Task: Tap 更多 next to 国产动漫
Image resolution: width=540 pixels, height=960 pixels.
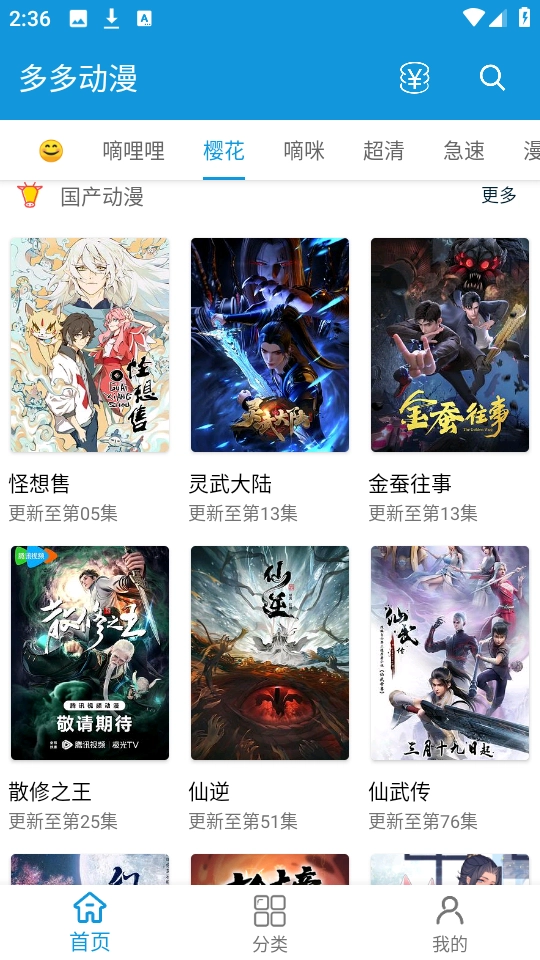Action: tap(499, 195)
